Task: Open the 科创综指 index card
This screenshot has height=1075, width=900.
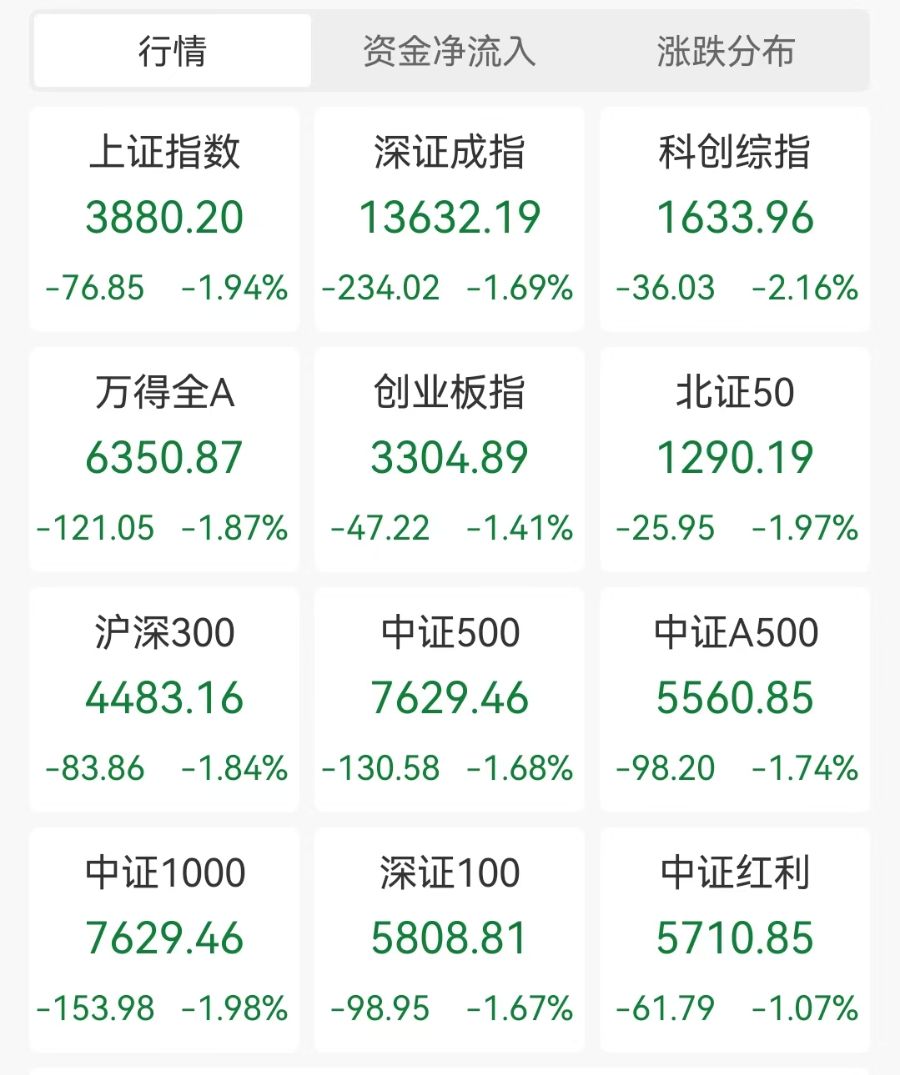Action: (x=735, y=218)
